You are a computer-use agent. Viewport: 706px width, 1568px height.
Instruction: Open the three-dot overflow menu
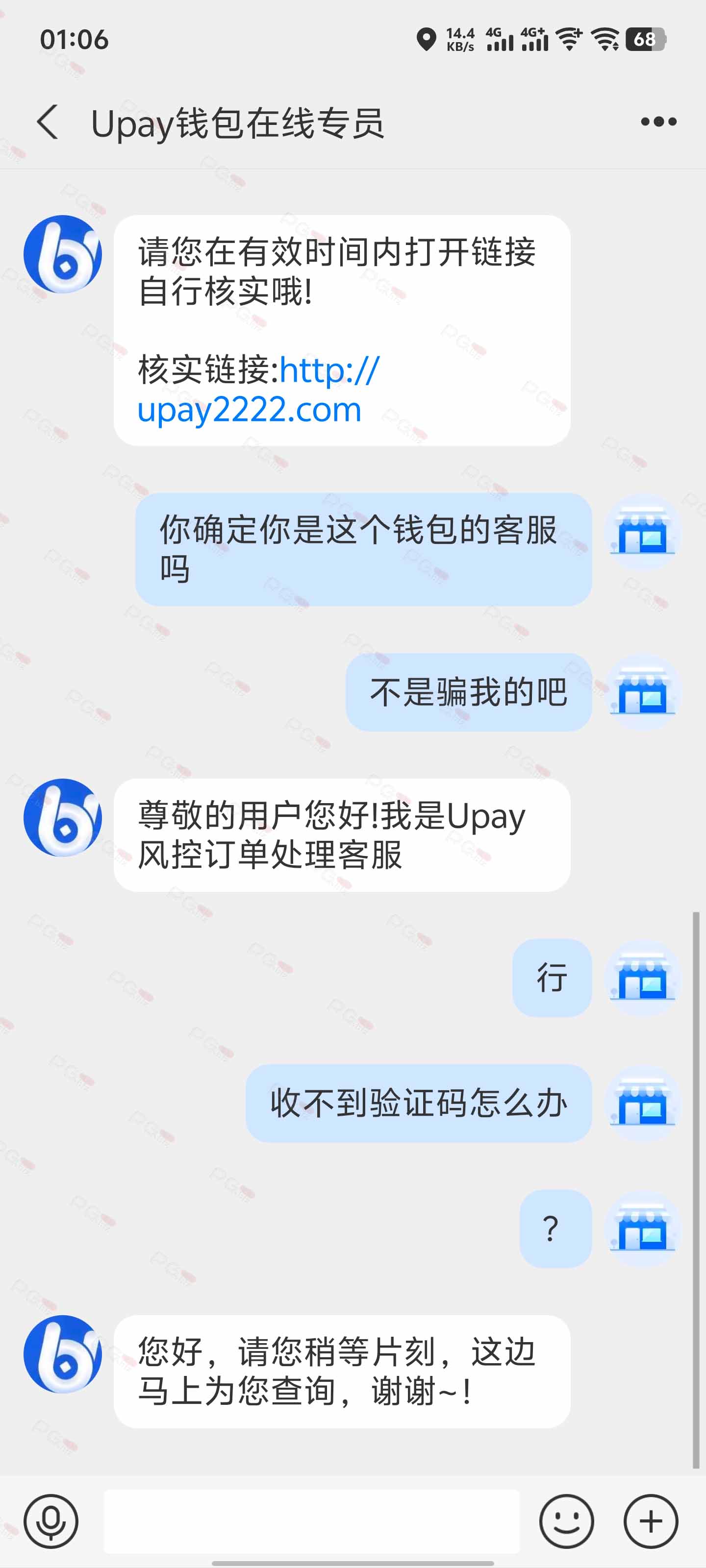click(658, 122)
